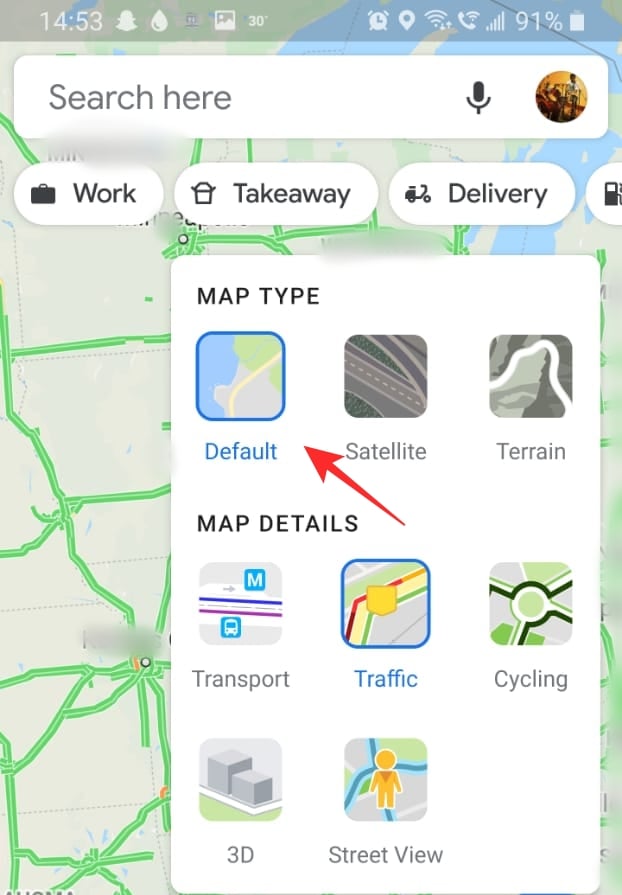Enable the Street View layer
The image size is (622, 895).
[386, 780]
